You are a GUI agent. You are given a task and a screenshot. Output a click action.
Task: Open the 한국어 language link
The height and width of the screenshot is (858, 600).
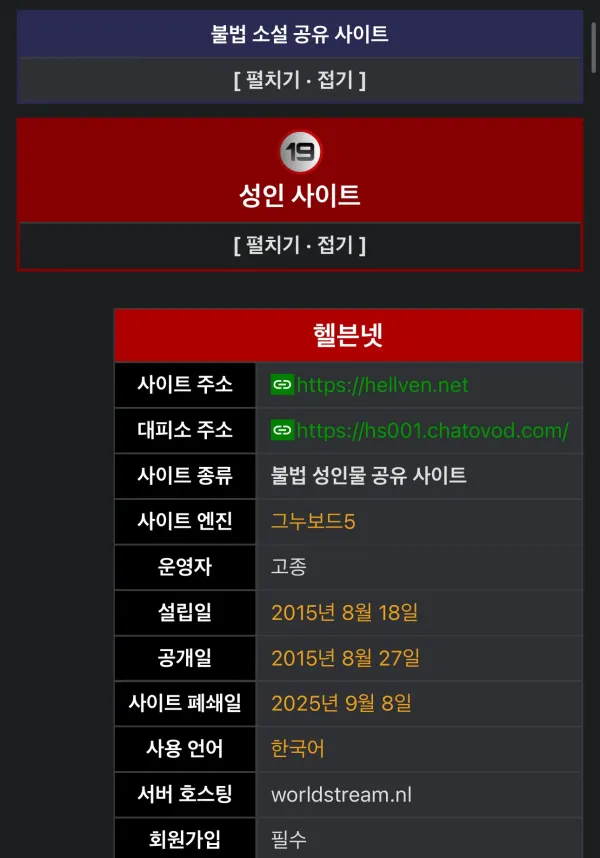point(298,749)
